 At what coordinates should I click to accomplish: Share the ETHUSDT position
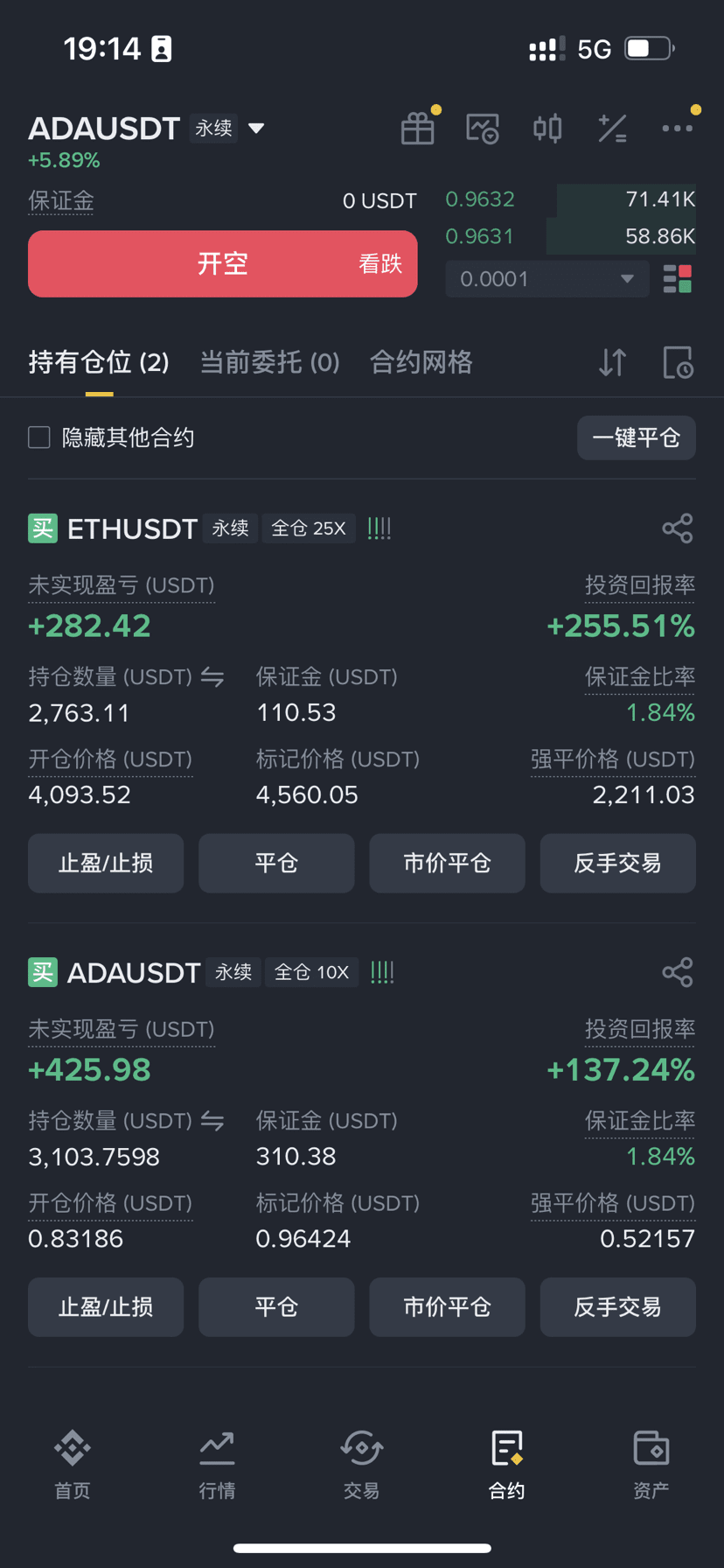tap(677, 528)
